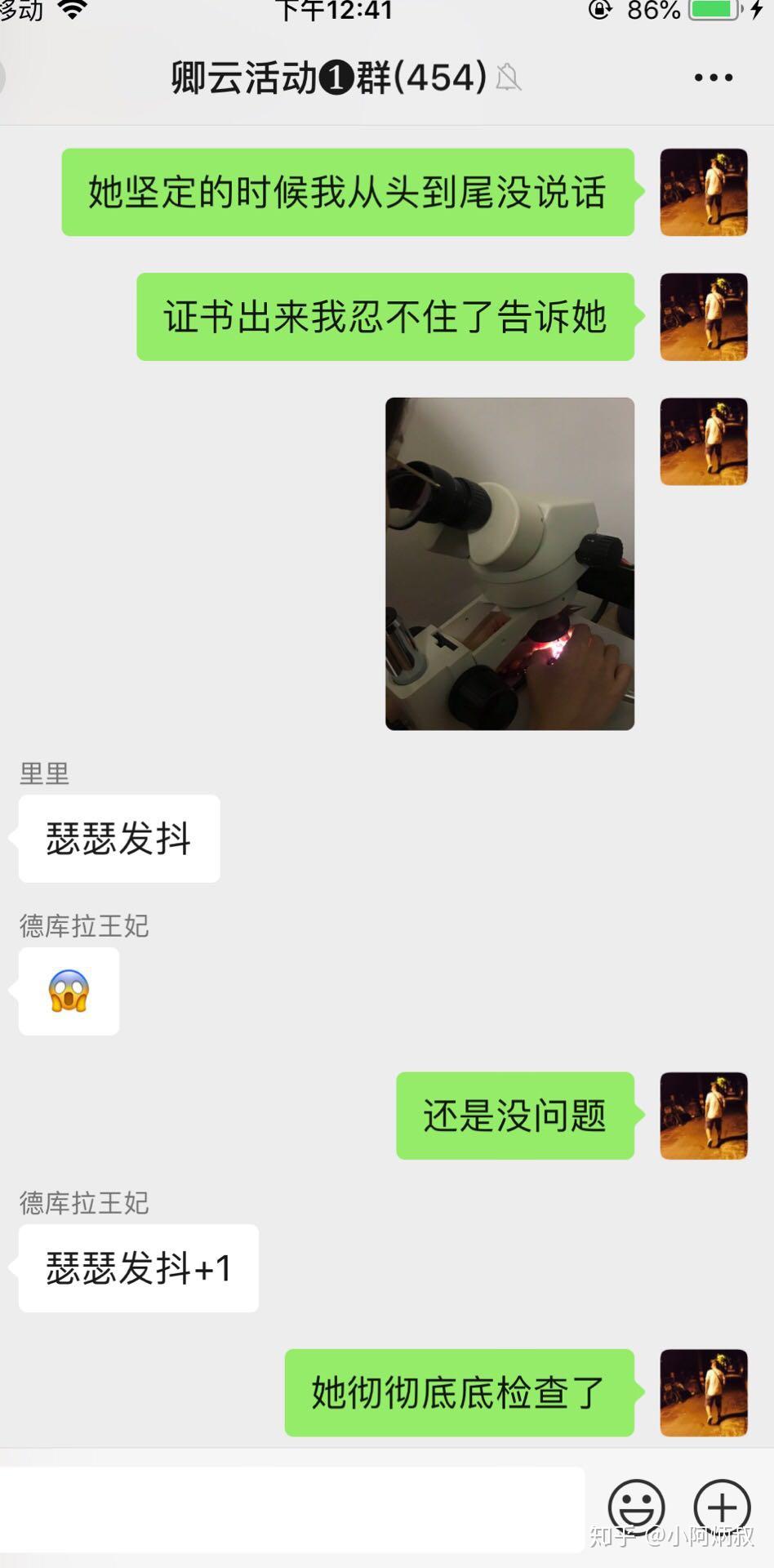Open the emoji picker
This screenshot has height=1568, width=774.
637,1507
